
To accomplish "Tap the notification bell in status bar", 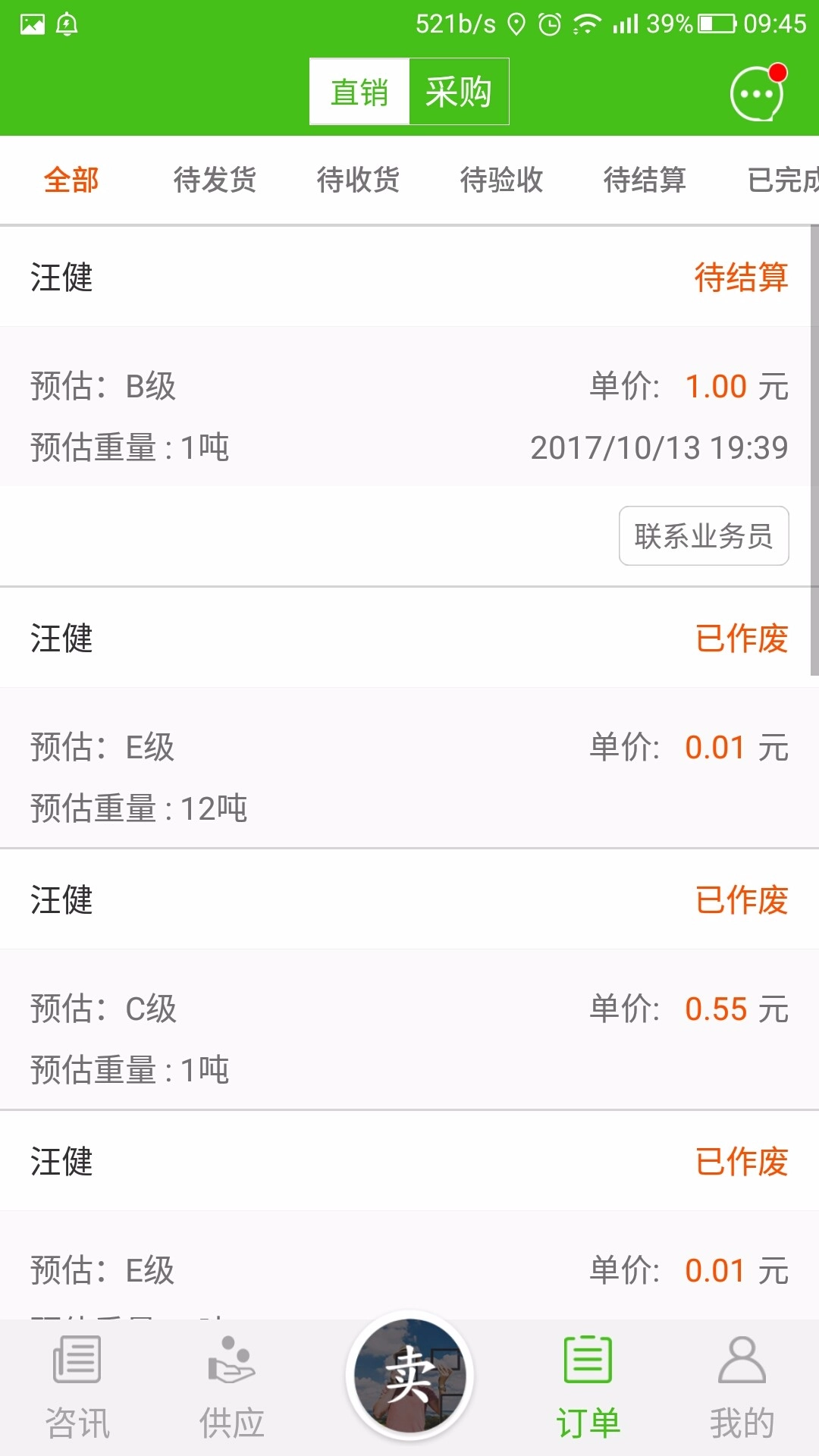I will pos(67,23).
